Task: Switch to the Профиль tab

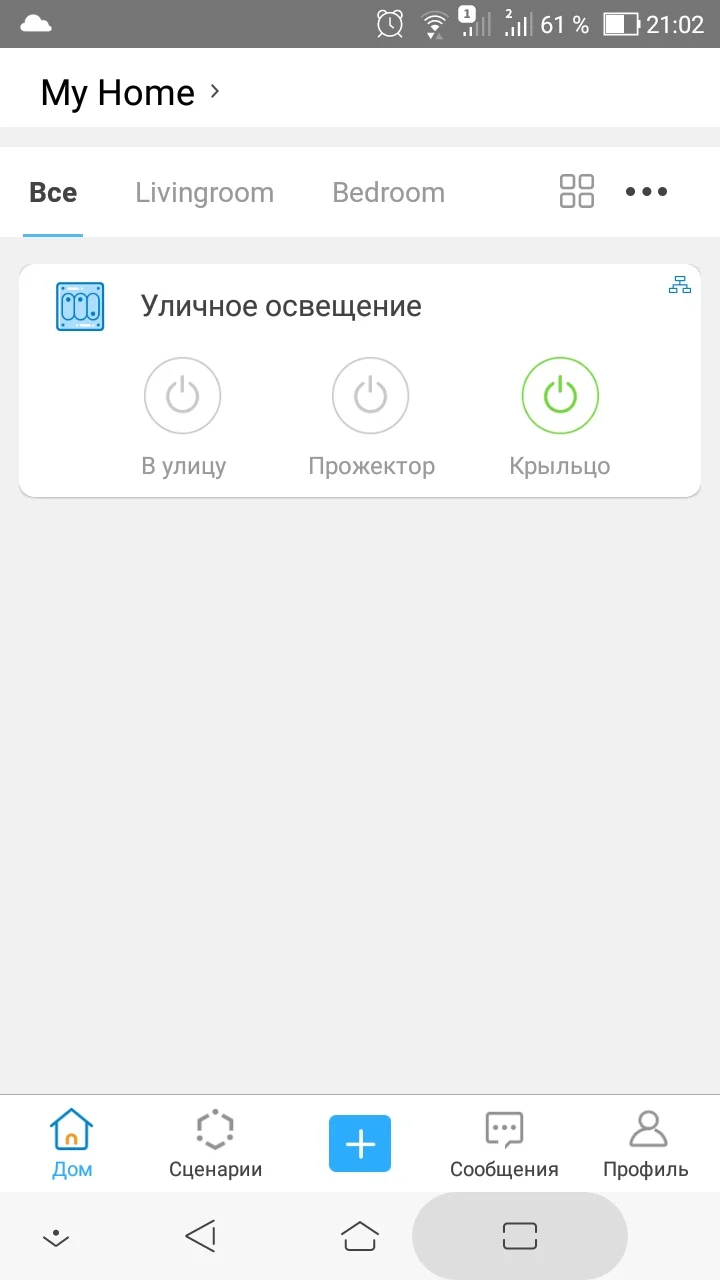Action: (646, 1143)
